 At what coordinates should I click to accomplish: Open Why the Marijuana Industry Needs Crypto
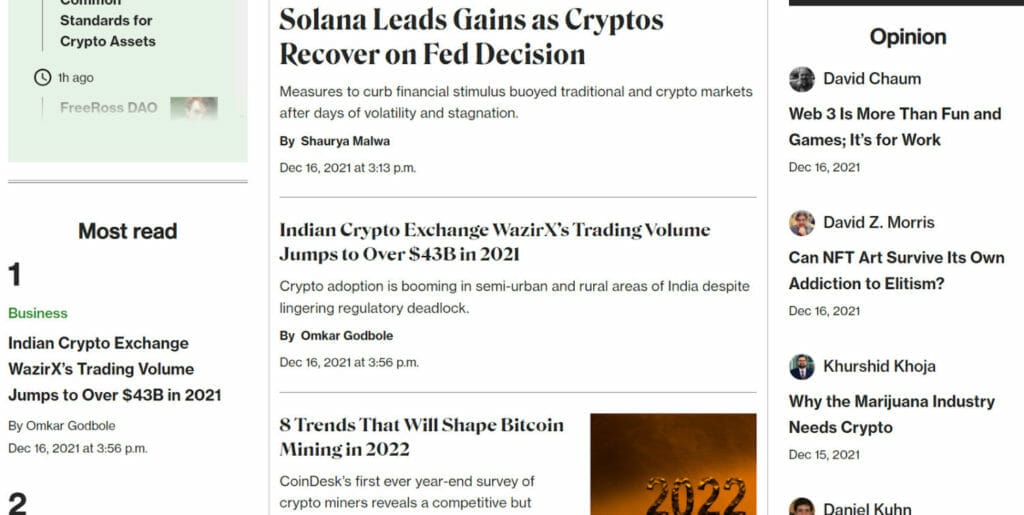(x=891, y=414)
